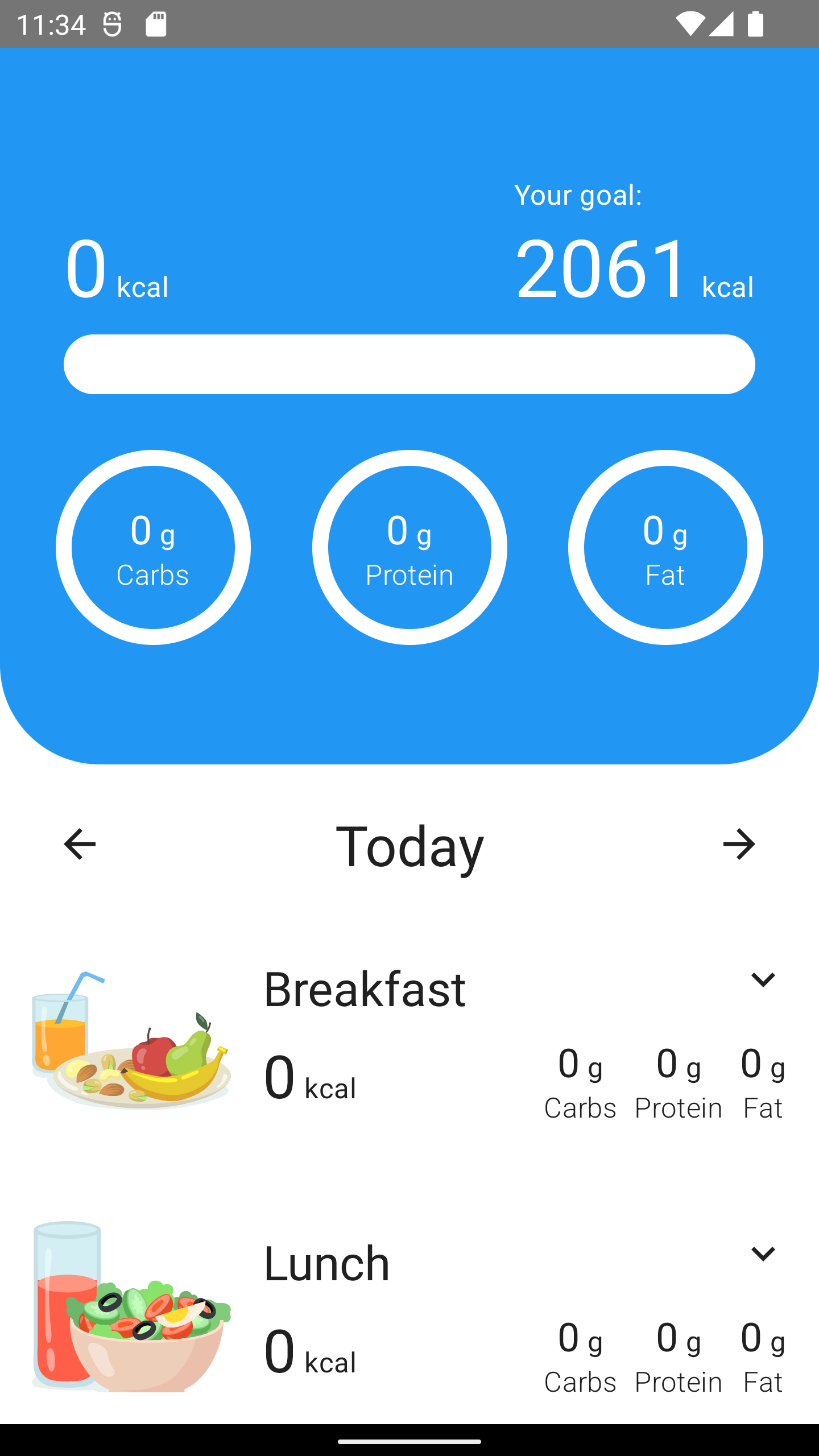
Task: Click the next day arrow
Action: click(x=739, y=846)
